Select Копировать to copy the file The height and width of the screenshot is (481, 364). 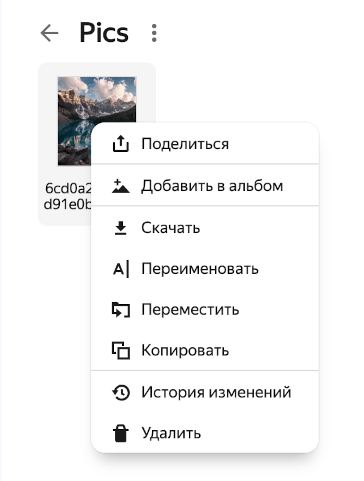coord(205,350)
